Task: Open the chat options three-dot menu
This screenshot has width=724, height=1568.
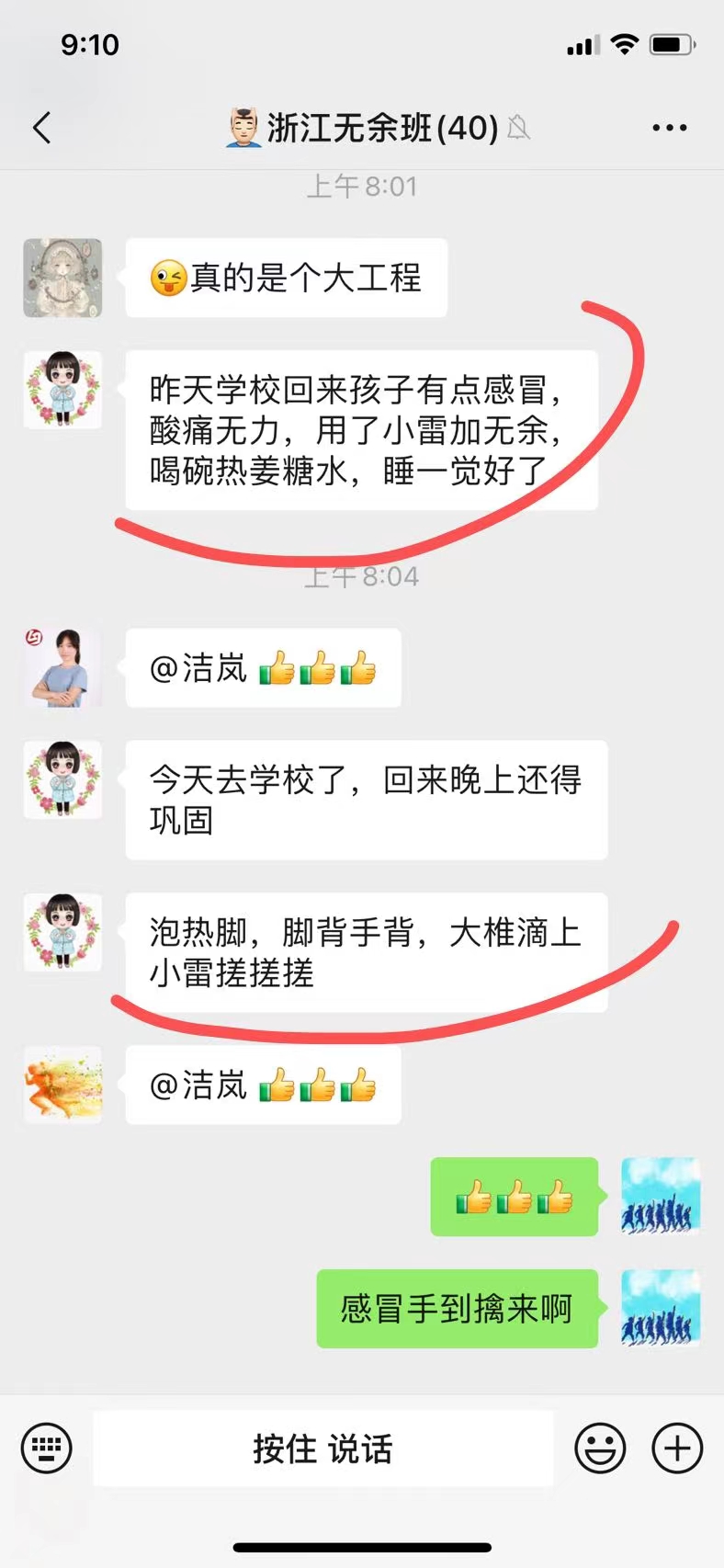Action: click(669, 128)
